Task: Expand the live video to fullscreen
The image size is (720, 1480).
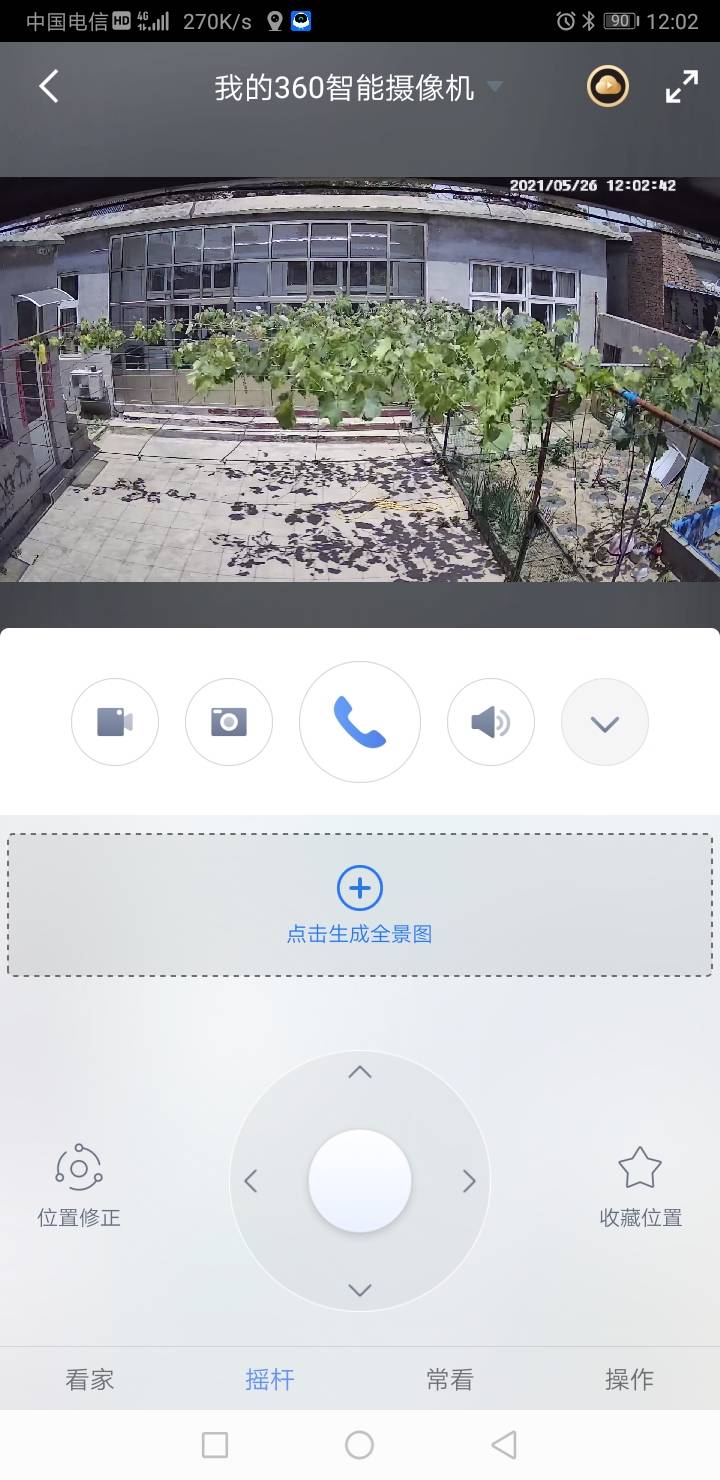Action: click(682, 87)
